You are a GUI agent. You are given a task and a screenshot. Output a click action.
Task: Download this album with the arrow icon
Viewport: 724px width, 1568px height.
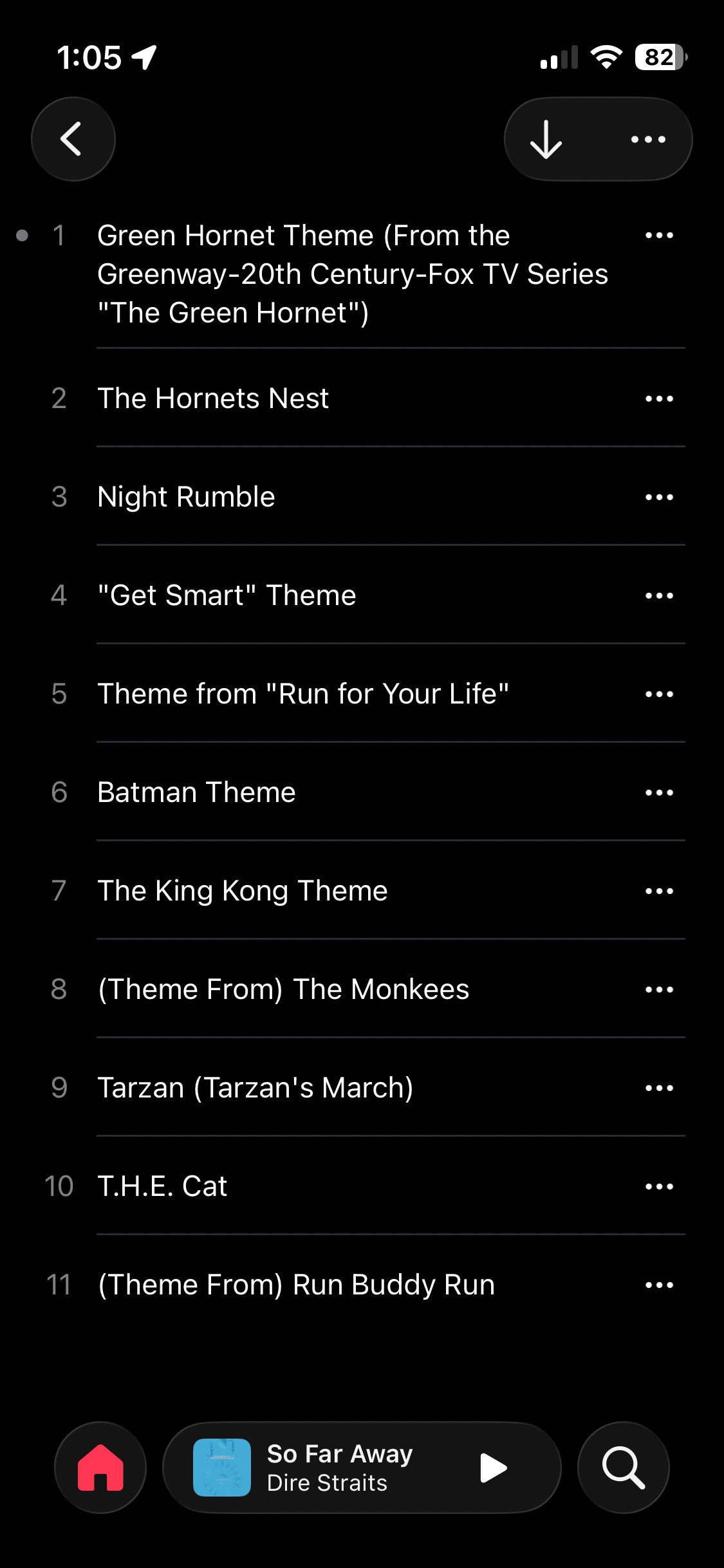[x=546, y=139]
